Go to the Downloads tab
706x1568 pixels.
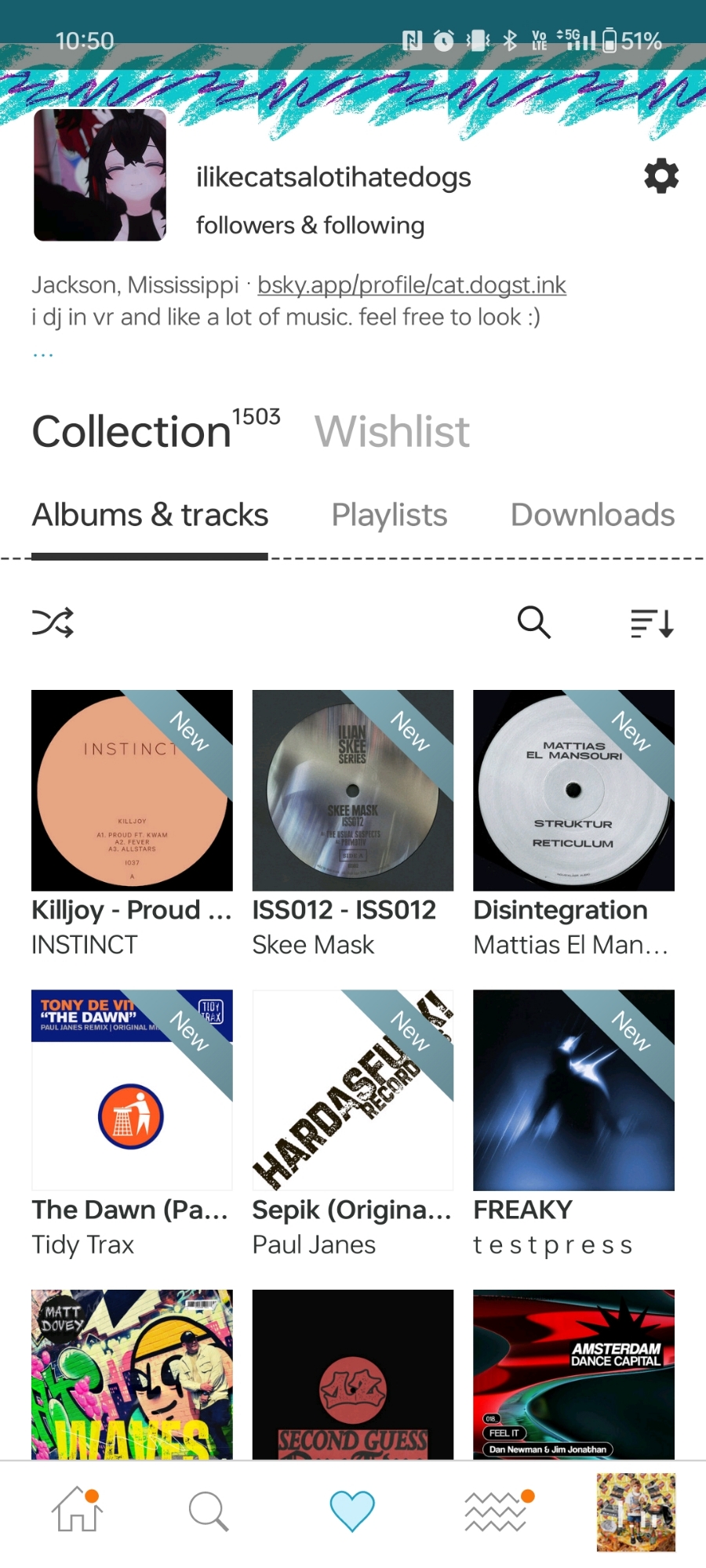(x=592, y=515)
